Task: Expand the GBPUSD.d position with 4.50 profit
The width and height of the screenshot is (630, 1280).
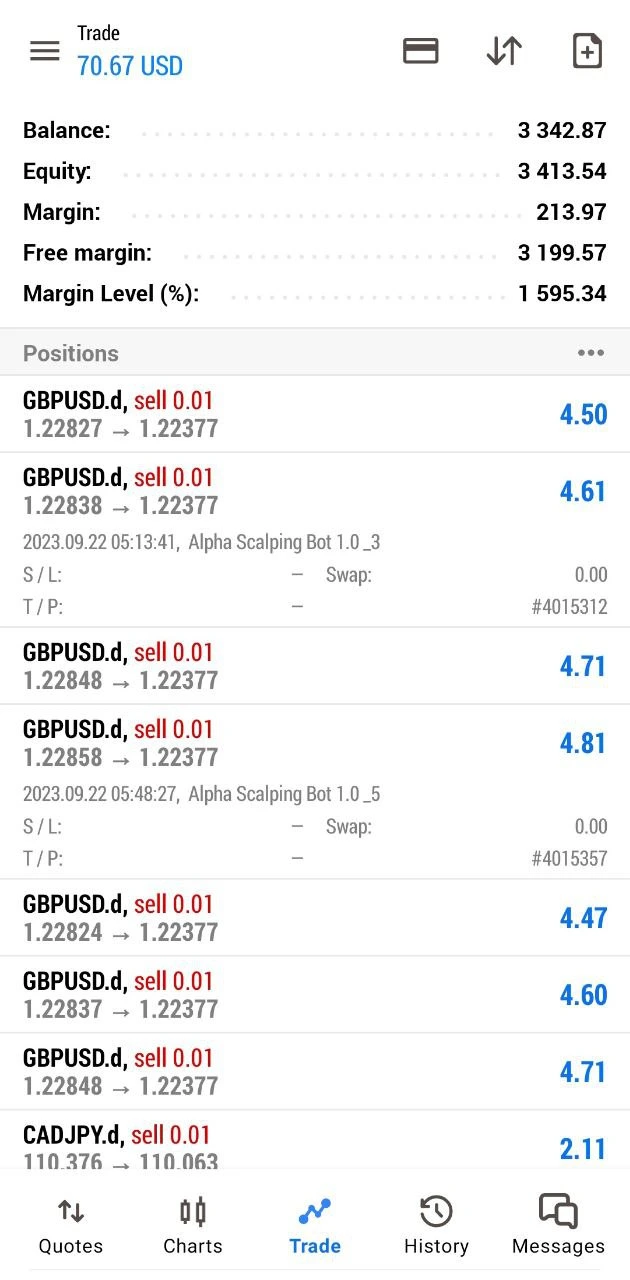Action: (x=315, y=415)
